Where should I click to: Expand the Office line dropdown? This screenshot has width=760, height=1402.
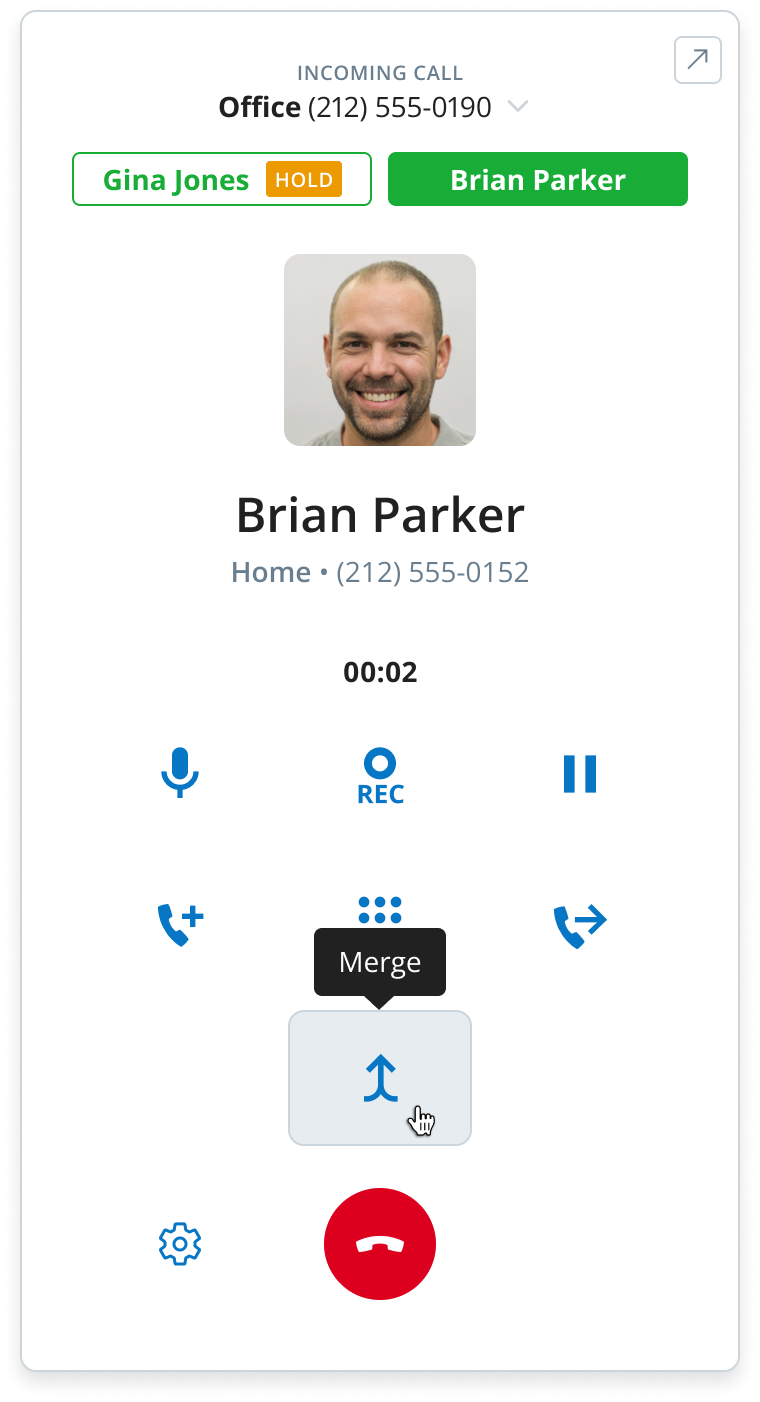[517, 107]
